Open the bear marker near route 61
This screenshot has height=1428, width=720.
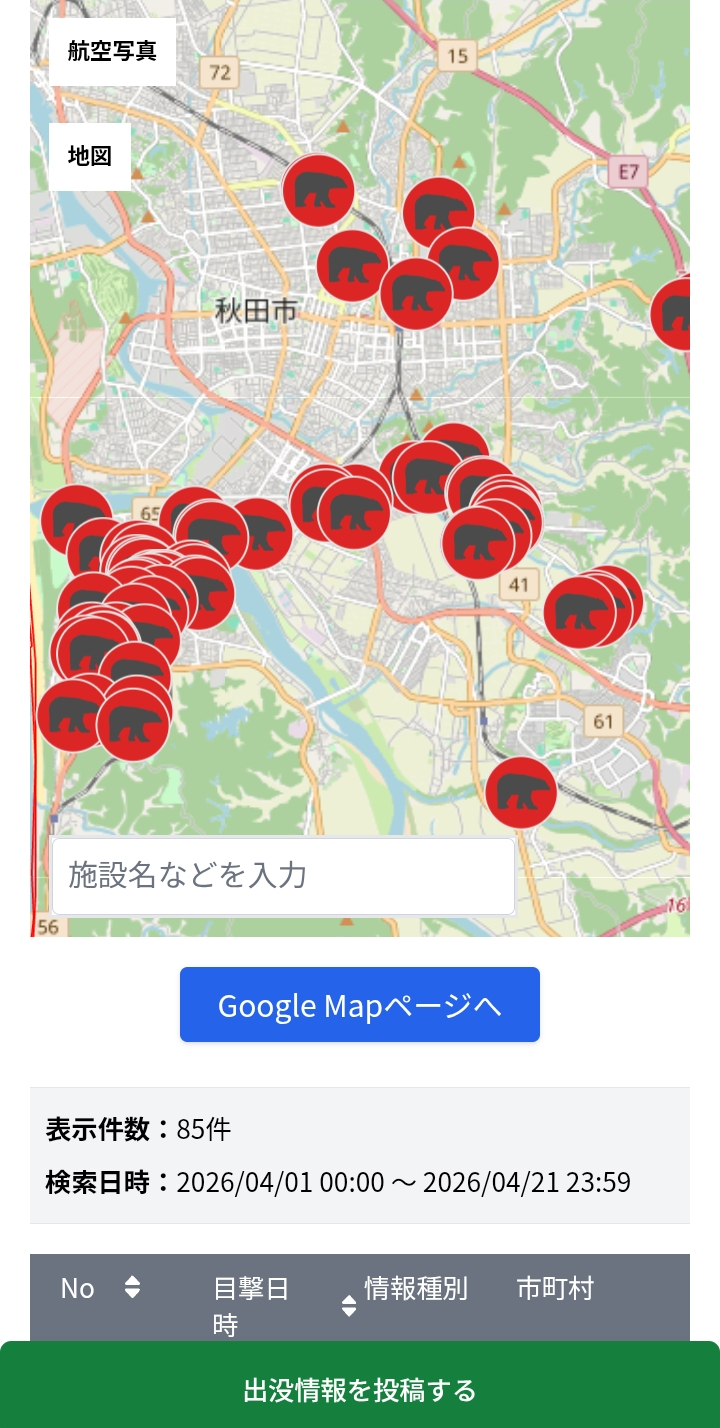click(521, 792)
